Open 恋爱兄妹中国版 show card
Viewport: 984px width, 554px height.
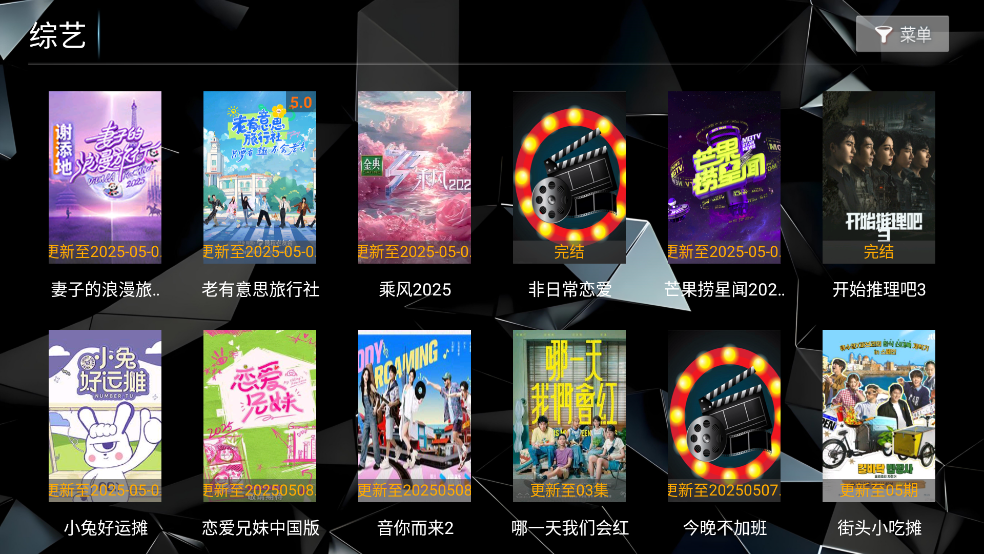click(x=260, y=416)
